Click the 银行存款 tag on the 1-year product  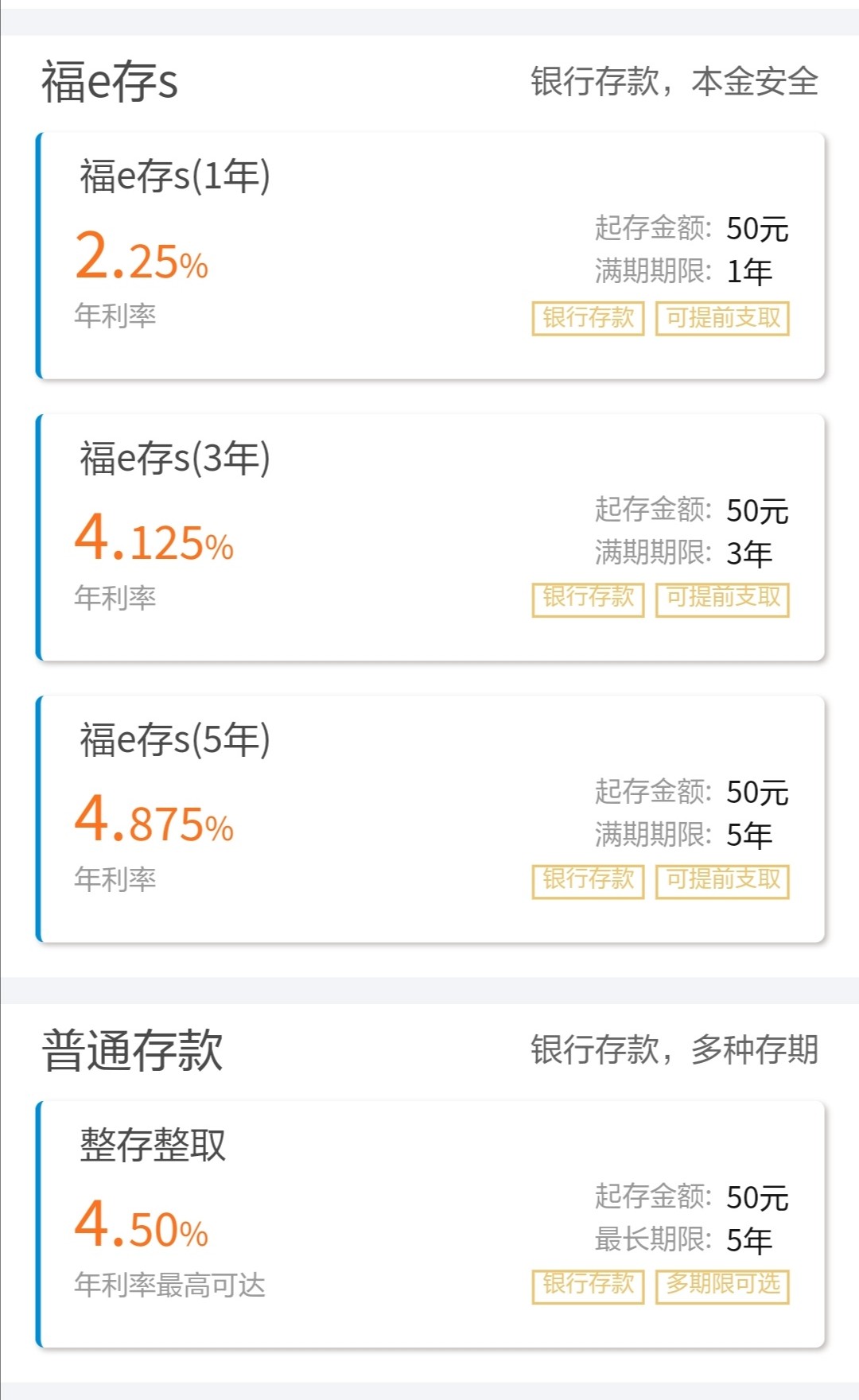[588, 319]
